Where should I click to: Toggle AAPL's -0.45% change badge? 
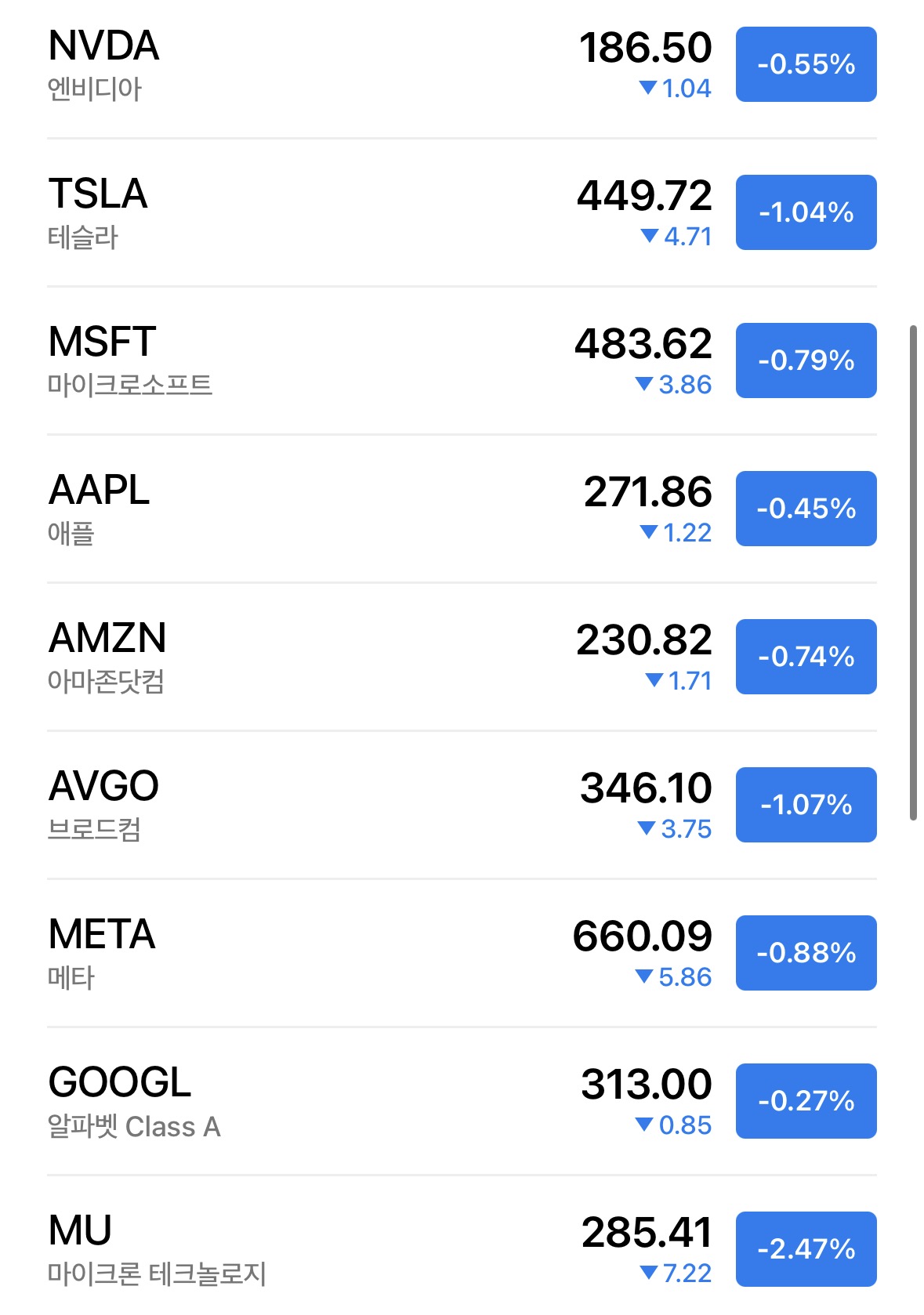pyautogui.click(x=806, y=509)
